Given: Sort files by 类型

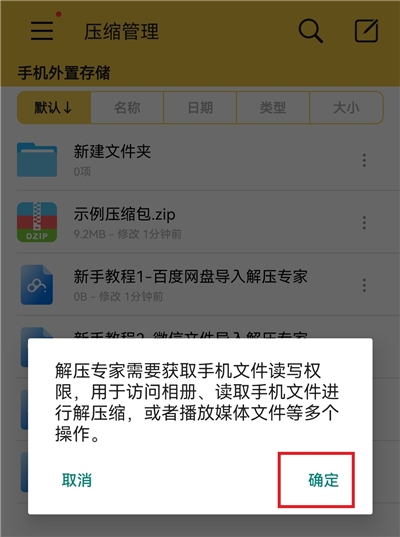Looking at the screenshot, I should coord(273,108).
